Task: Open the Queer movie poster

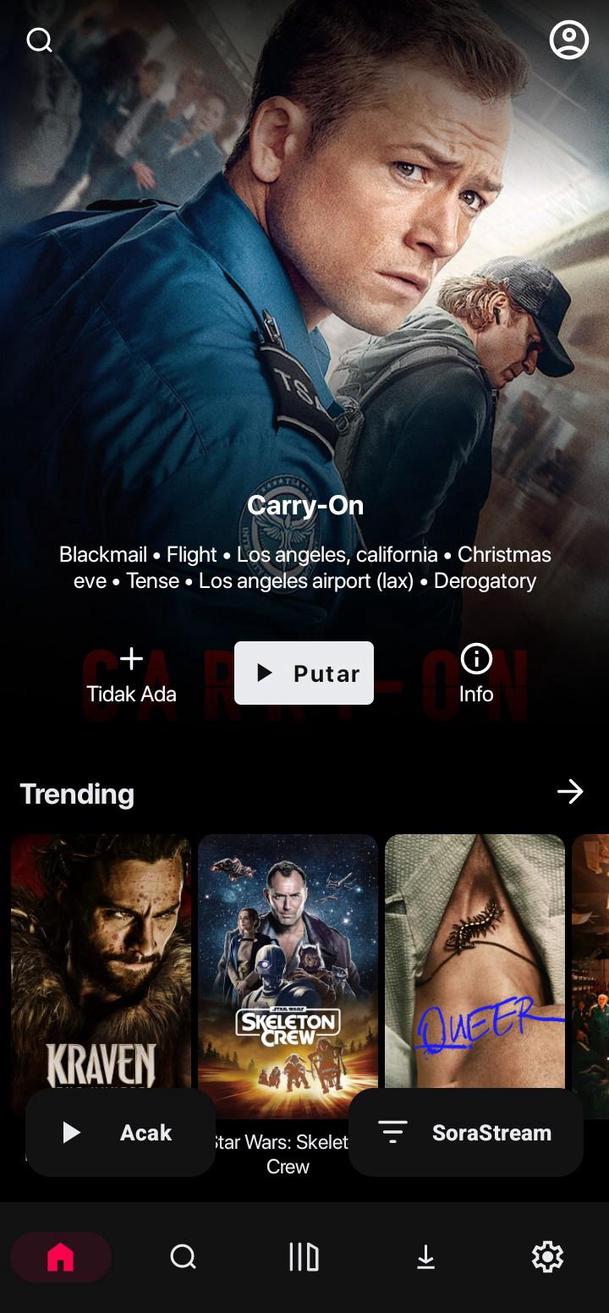Action: [475, 960]
